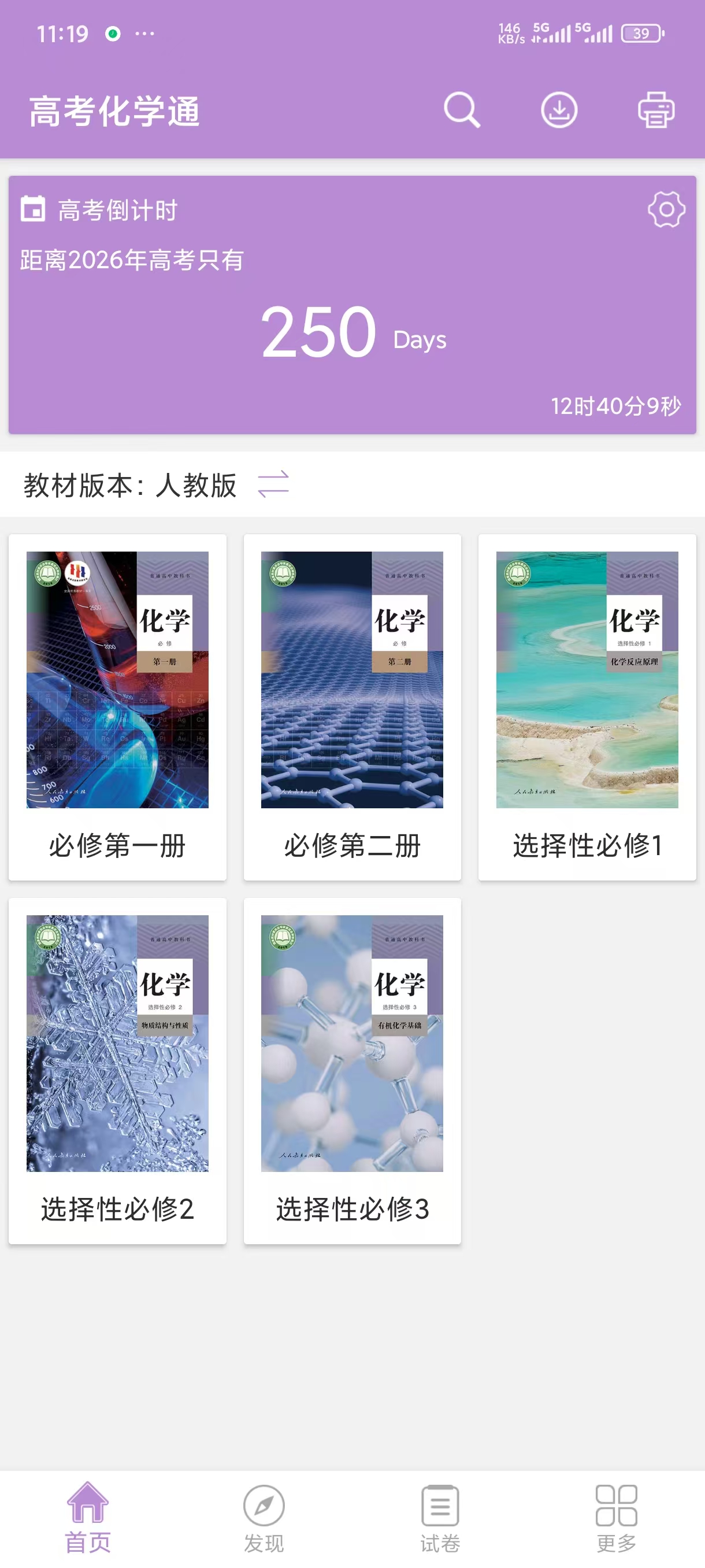Open the countdown settings gear
Viewport: 705px width, 1568px height.
[663, 210]
